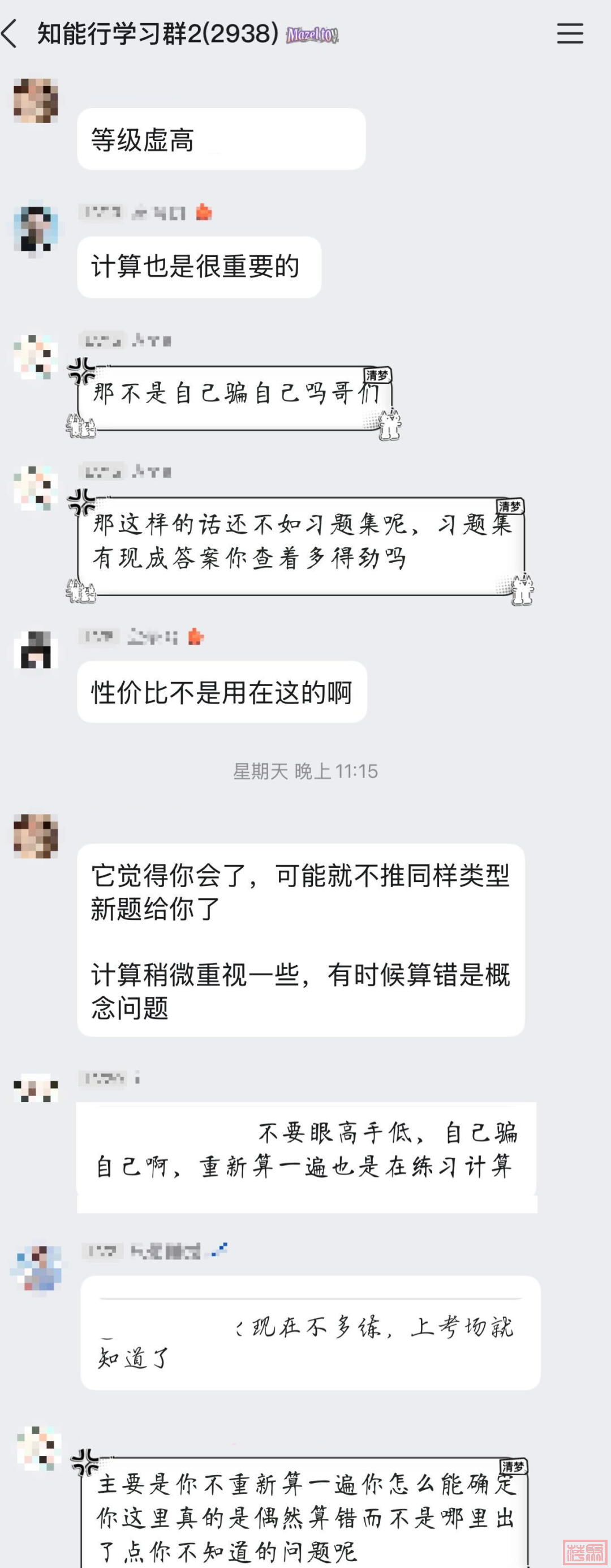Viewport: 611px width, 1568px height.
Task: Tap the topmost sender's avatar
Action: coord(36,101)
